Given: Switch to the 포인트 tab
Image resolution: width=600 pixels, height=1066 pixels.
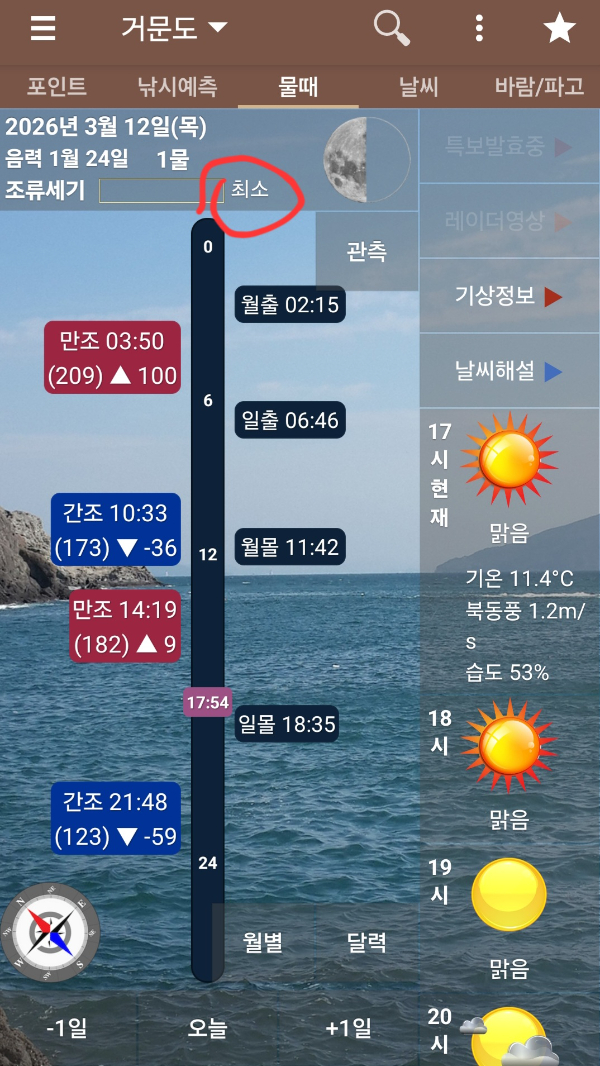Looking at the screenshot, I should tap(56, 87).
